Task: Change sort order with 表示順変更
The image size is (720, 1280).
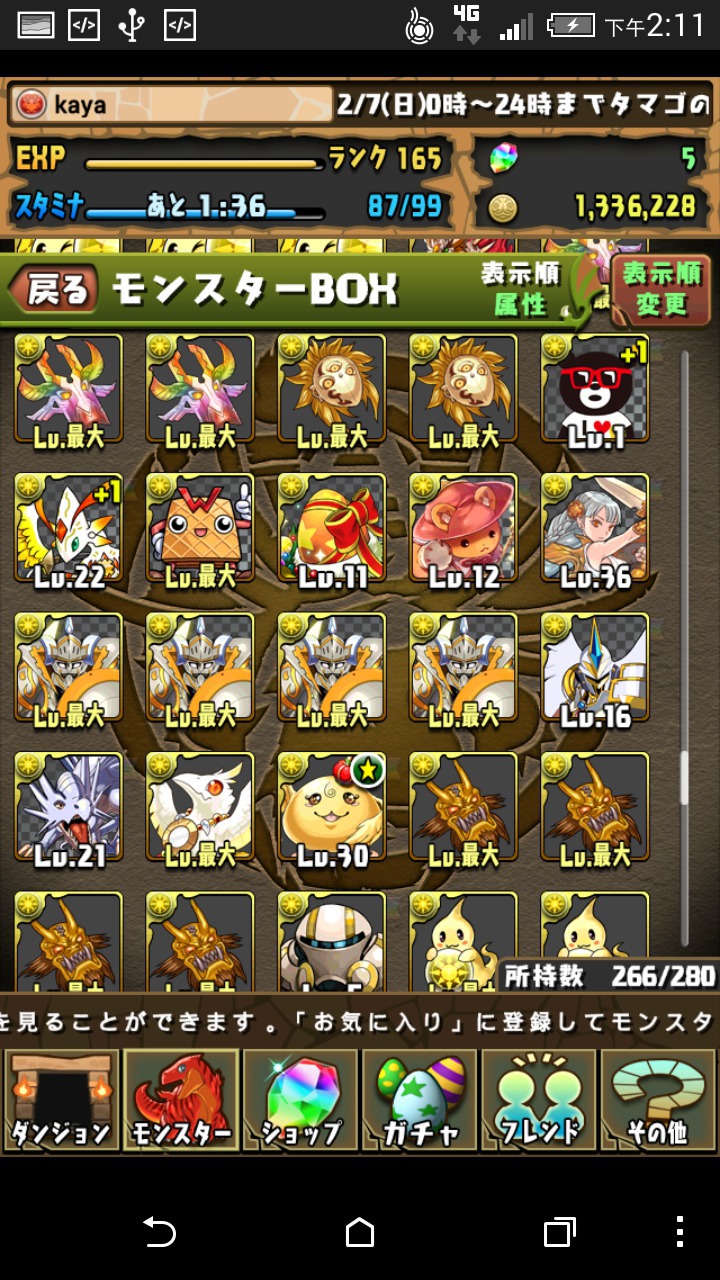Action: pos(661,290)
